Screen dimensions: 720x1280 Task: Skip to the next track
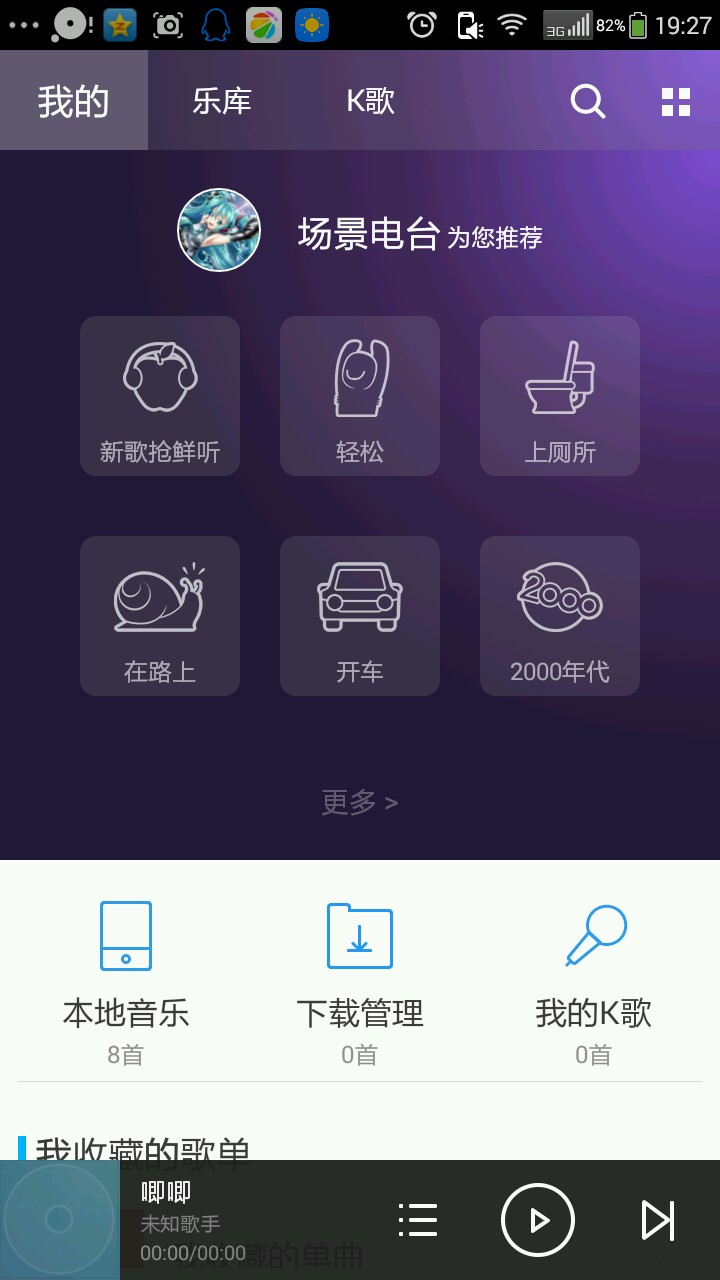click(x=657, y=1220)
